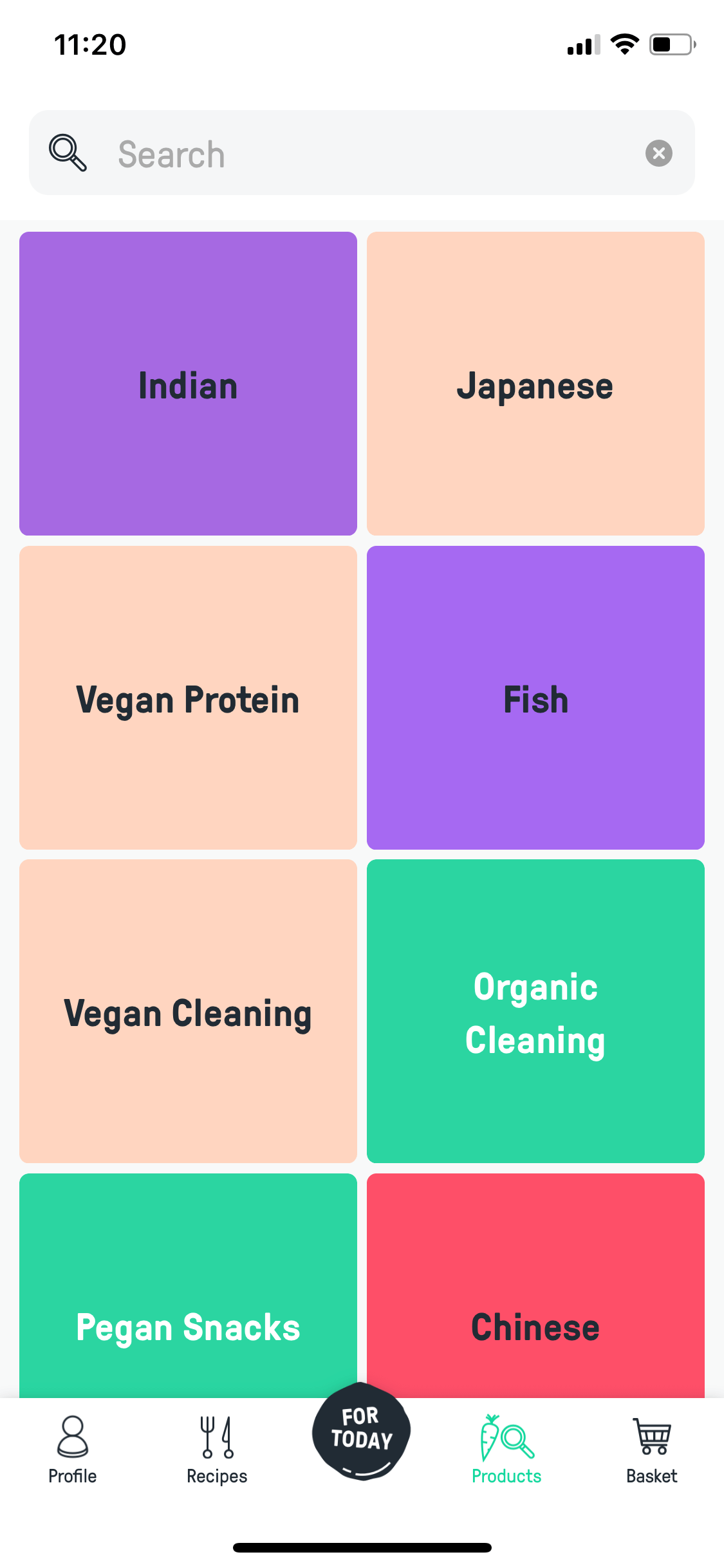Browse the Chinese category
The height and width of the screenshot is (1568, 724).
point(535,1286)
